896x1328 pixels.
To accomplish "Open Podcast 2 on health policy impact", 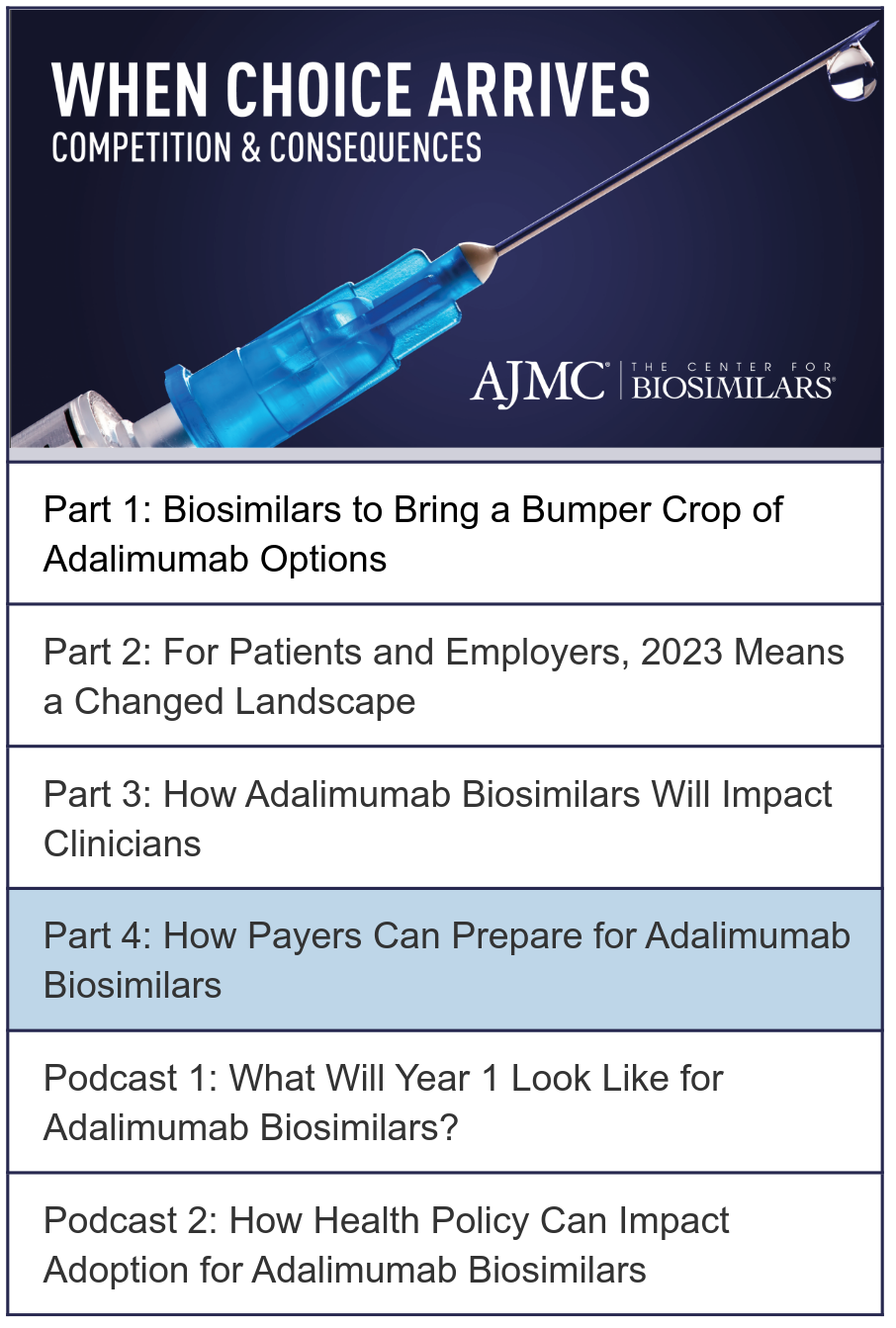I will 387,1245.
